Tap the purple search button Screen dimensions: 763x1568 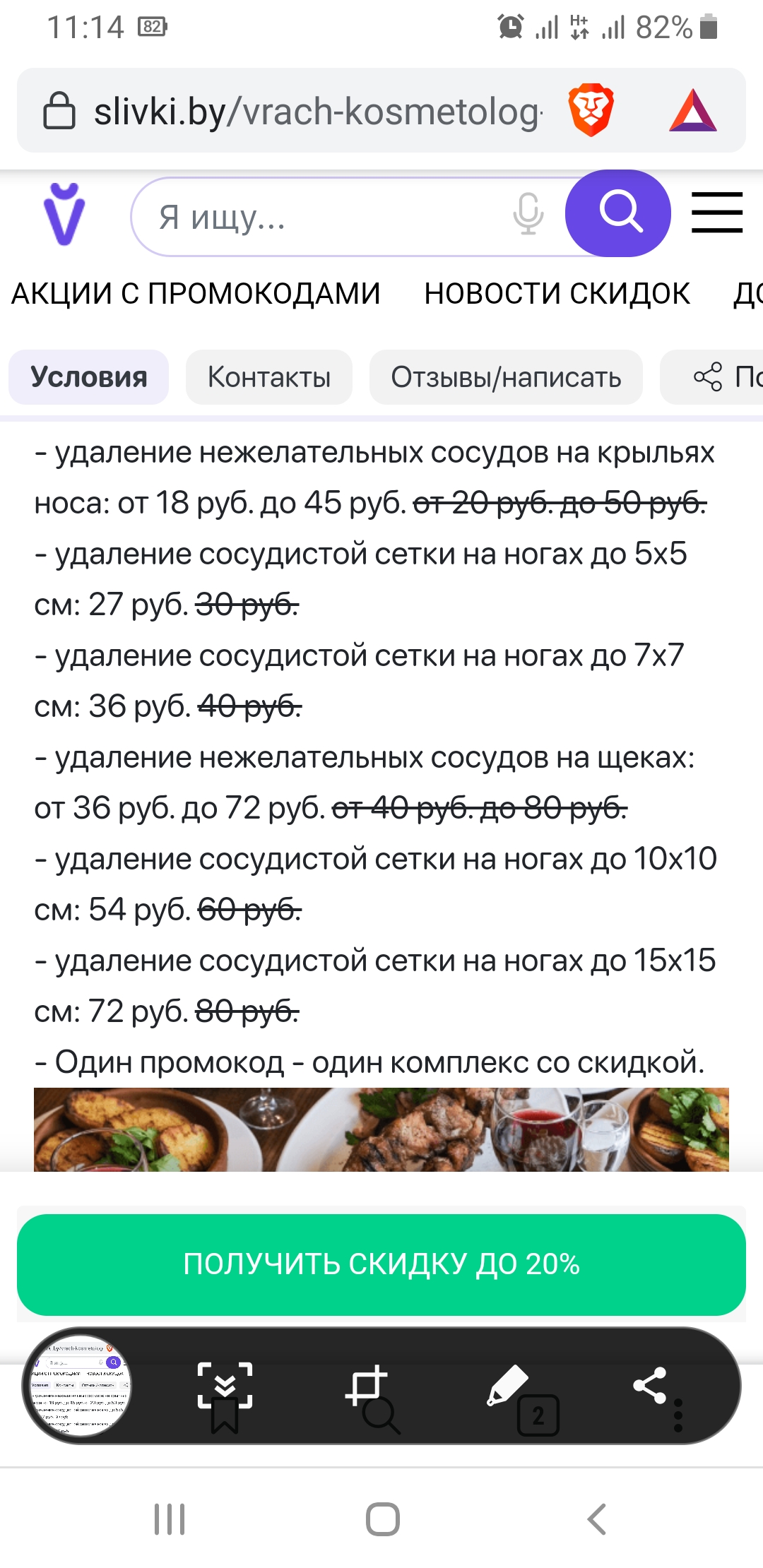[619, 213]
